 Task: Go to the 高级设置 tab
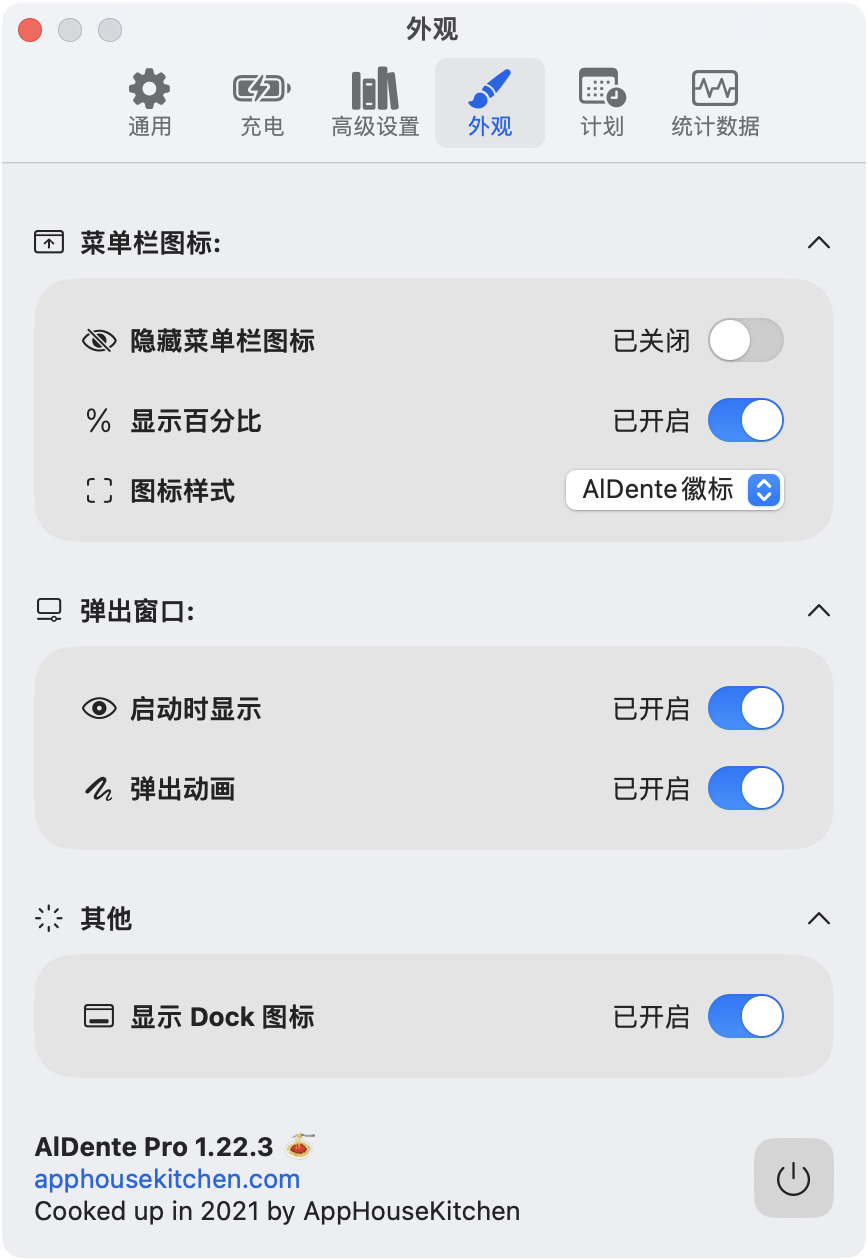click(x=375, y=103)
